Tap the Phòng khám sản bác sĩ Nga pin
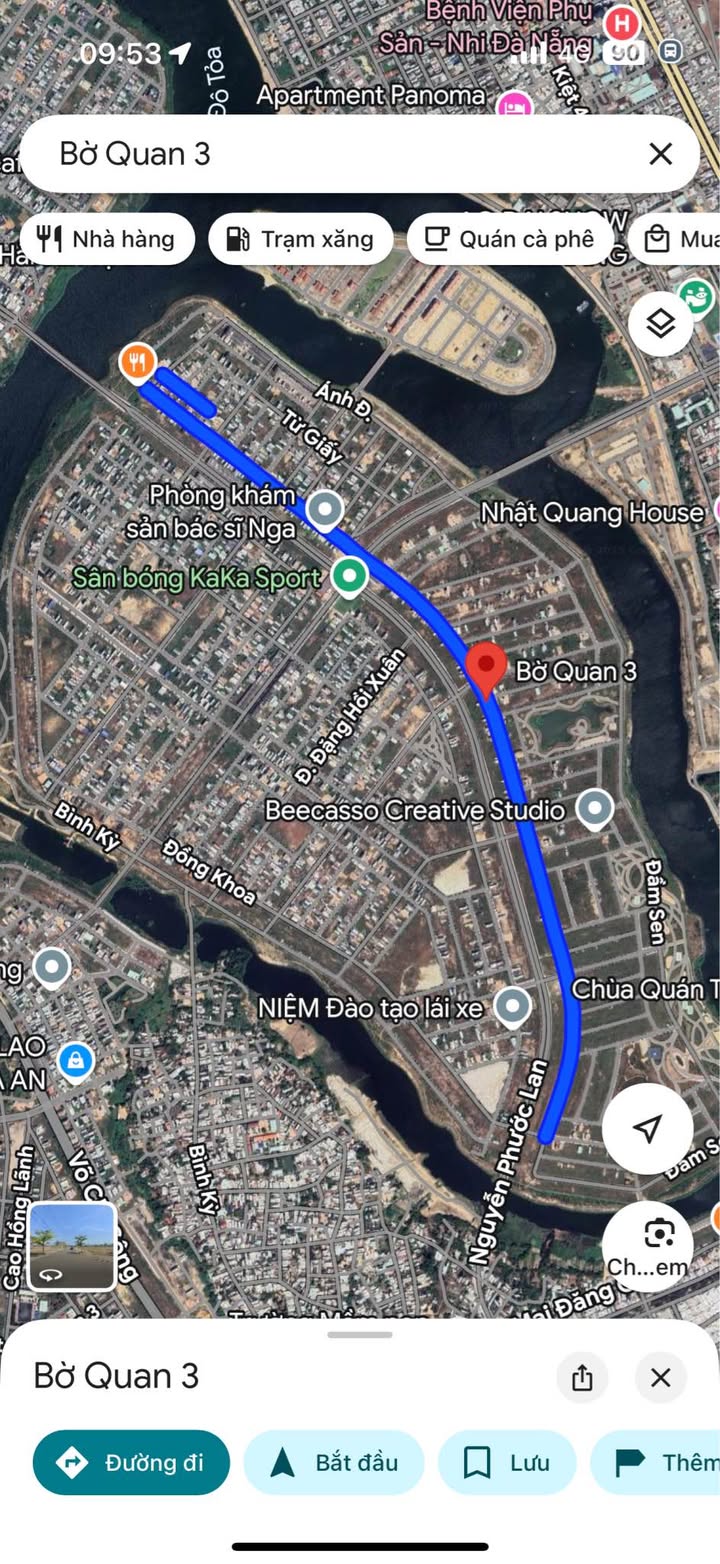Image resolution: width=720 pixels, height=1564 pixels. pyautogui.click(x=324, y=510)
